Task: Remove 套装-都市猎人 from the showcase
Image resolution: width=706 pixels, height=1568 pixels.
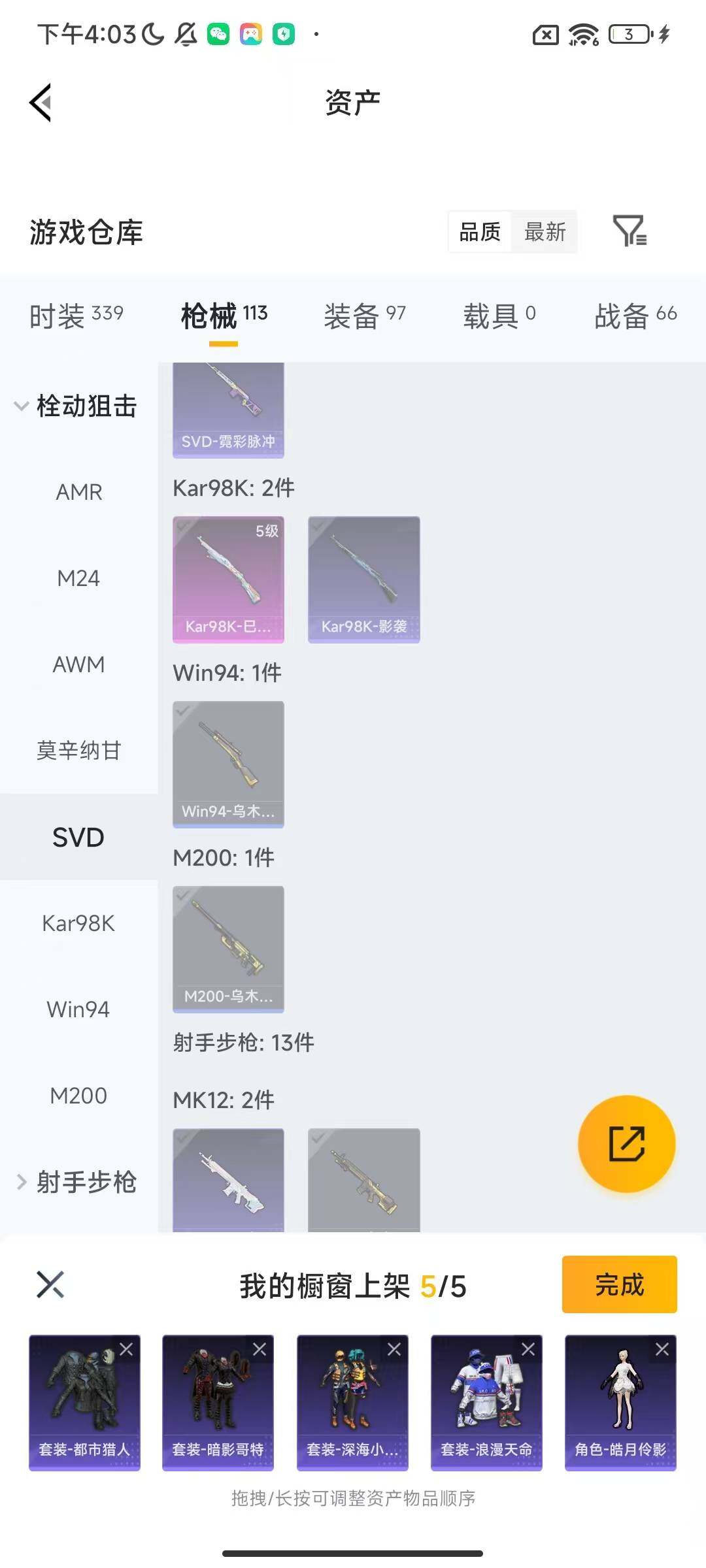Action: click(126, 1349)
